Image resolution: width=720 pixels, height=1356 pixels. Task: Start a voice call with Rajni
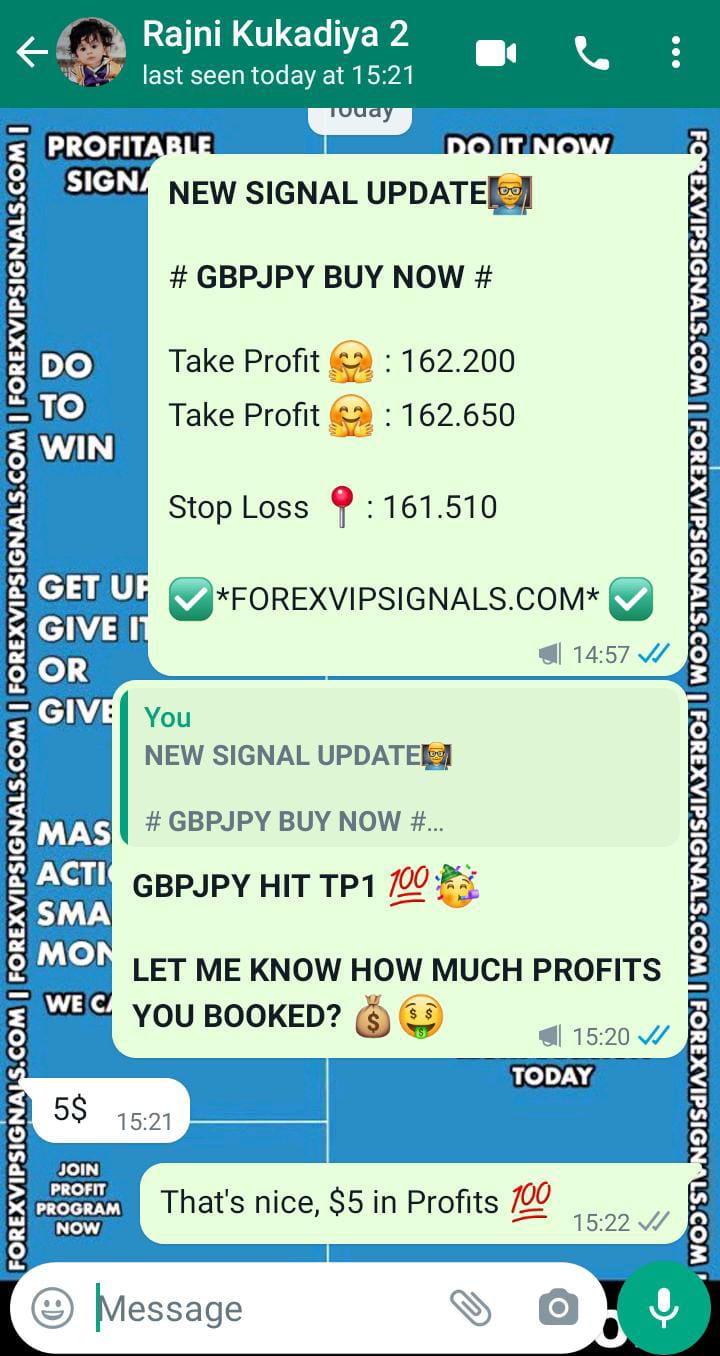591,53
